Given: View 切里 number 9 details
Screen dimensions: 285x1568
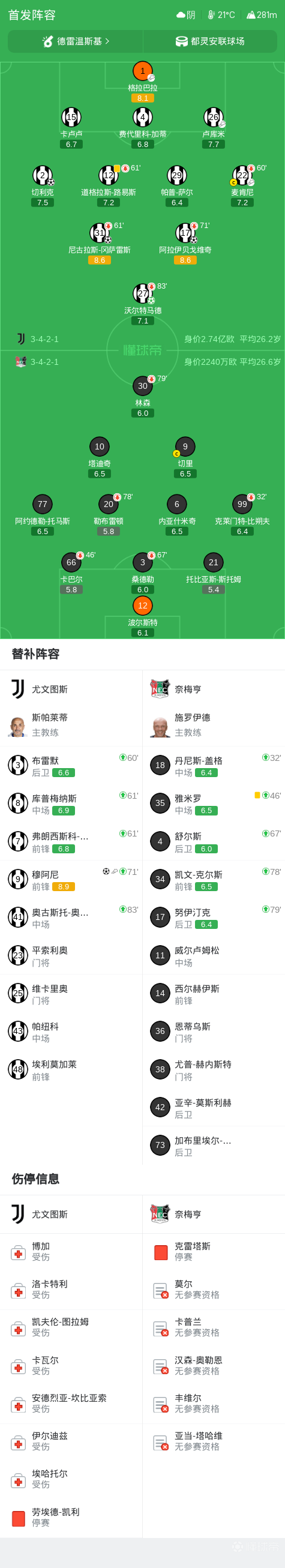Looking at the screenshot, I should coord(185,457).
